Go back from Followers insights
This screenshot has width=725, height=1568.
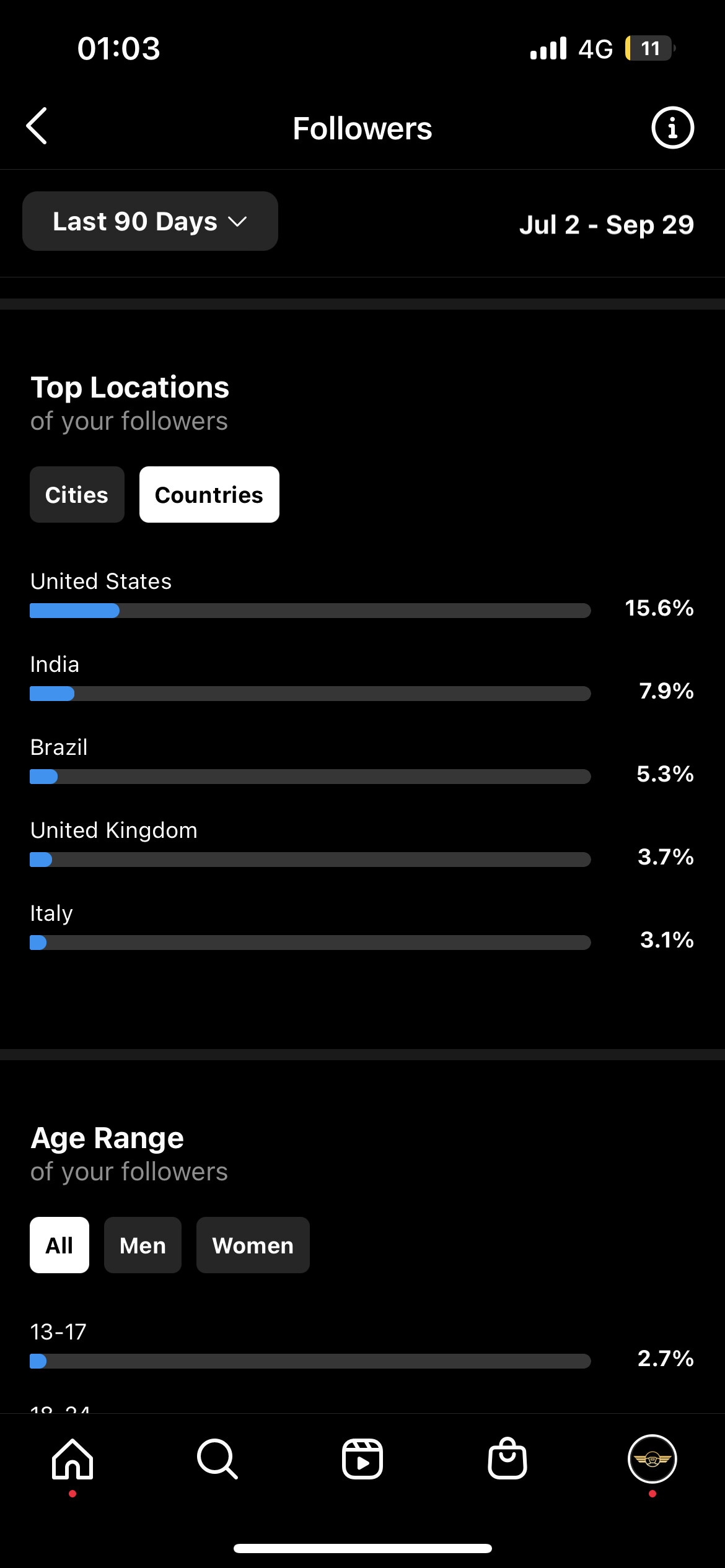pos(37,126)
